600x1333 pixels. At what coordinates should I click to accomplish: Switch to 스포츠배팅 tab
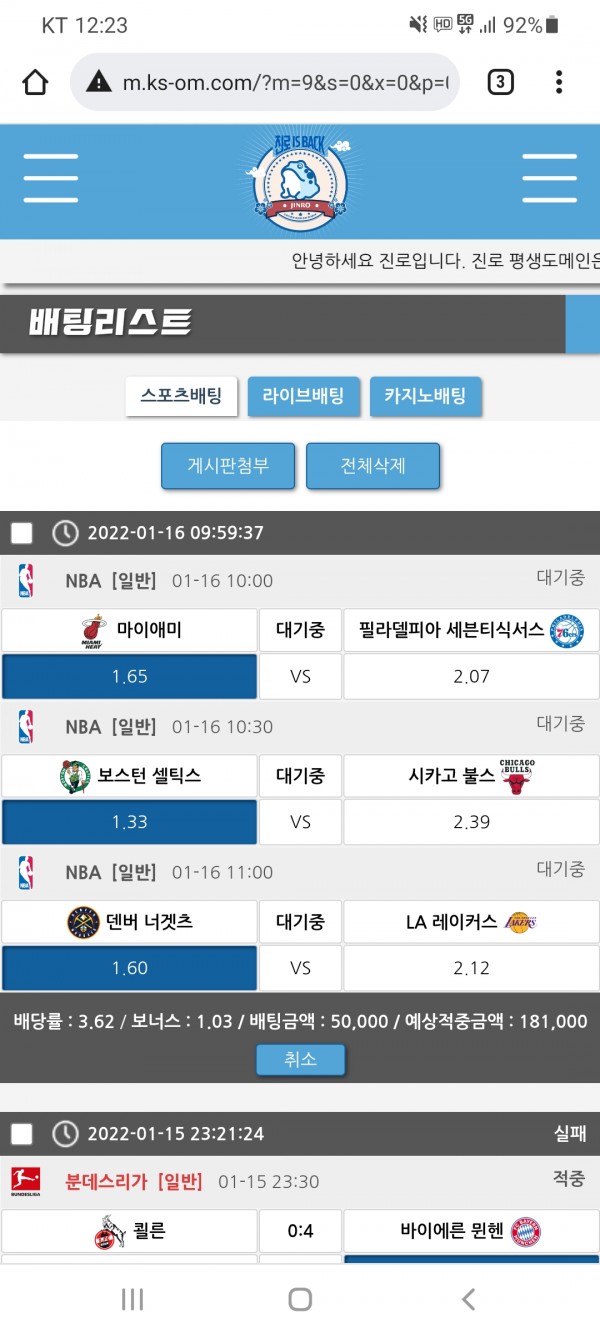coord(181,396)
